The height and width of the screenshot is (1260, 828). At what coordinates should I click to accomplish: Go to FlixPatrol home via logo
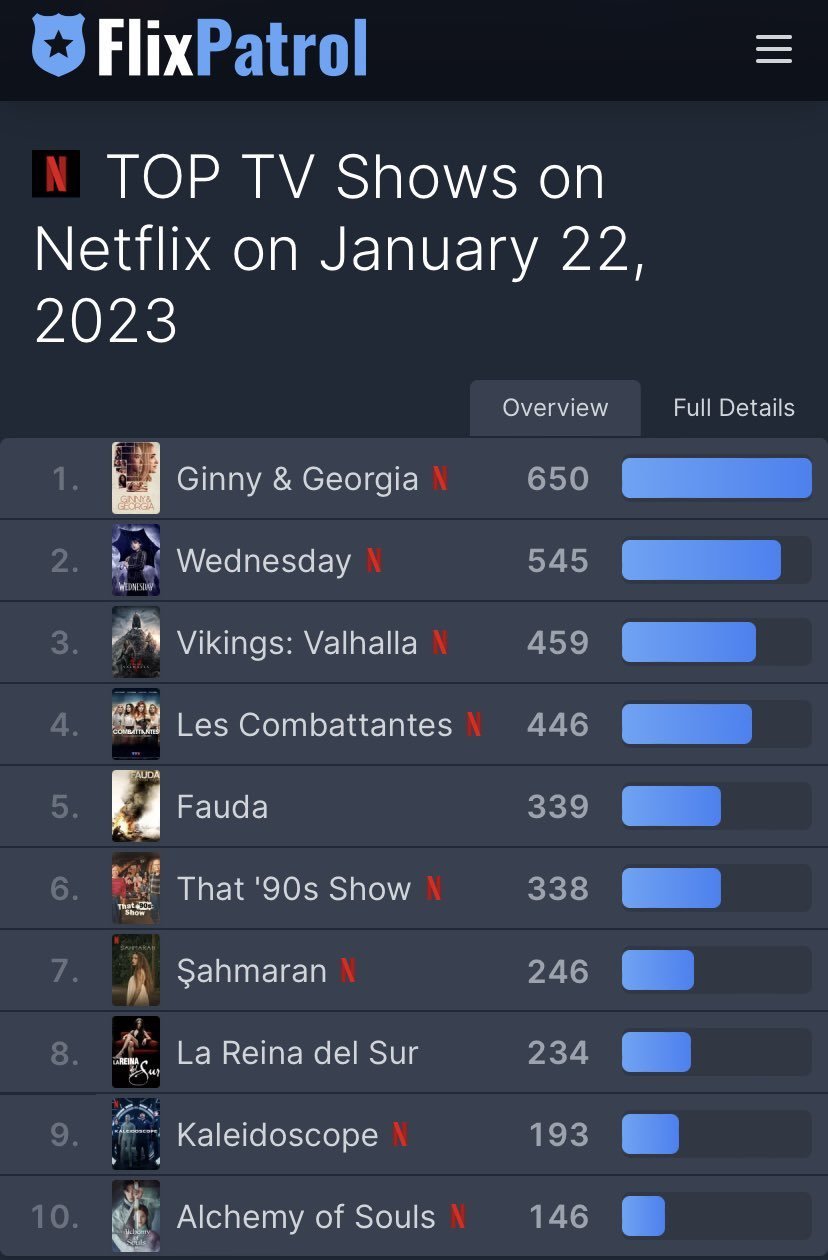(x=200, y=47)
